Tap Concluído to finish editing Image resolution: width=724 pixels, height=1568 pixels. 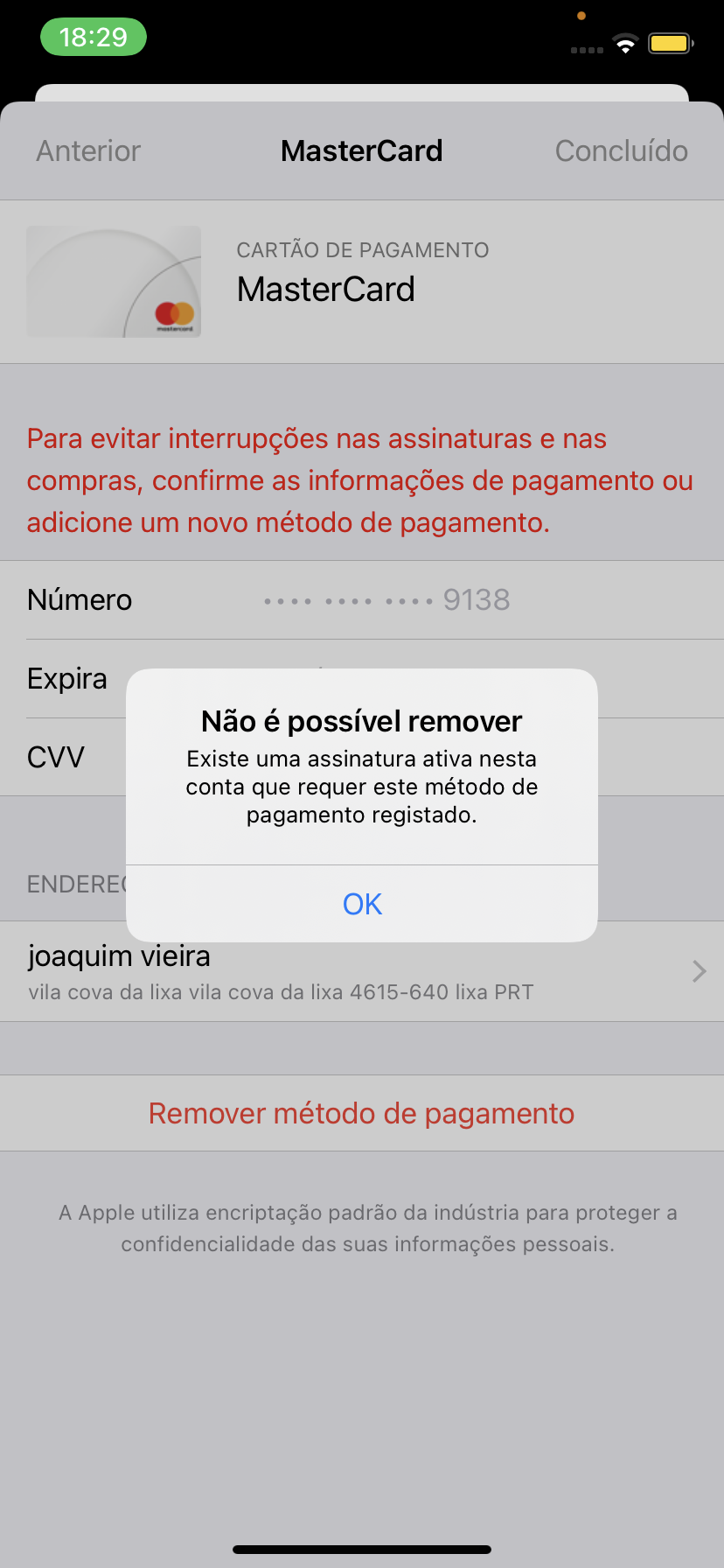(621, 151)
